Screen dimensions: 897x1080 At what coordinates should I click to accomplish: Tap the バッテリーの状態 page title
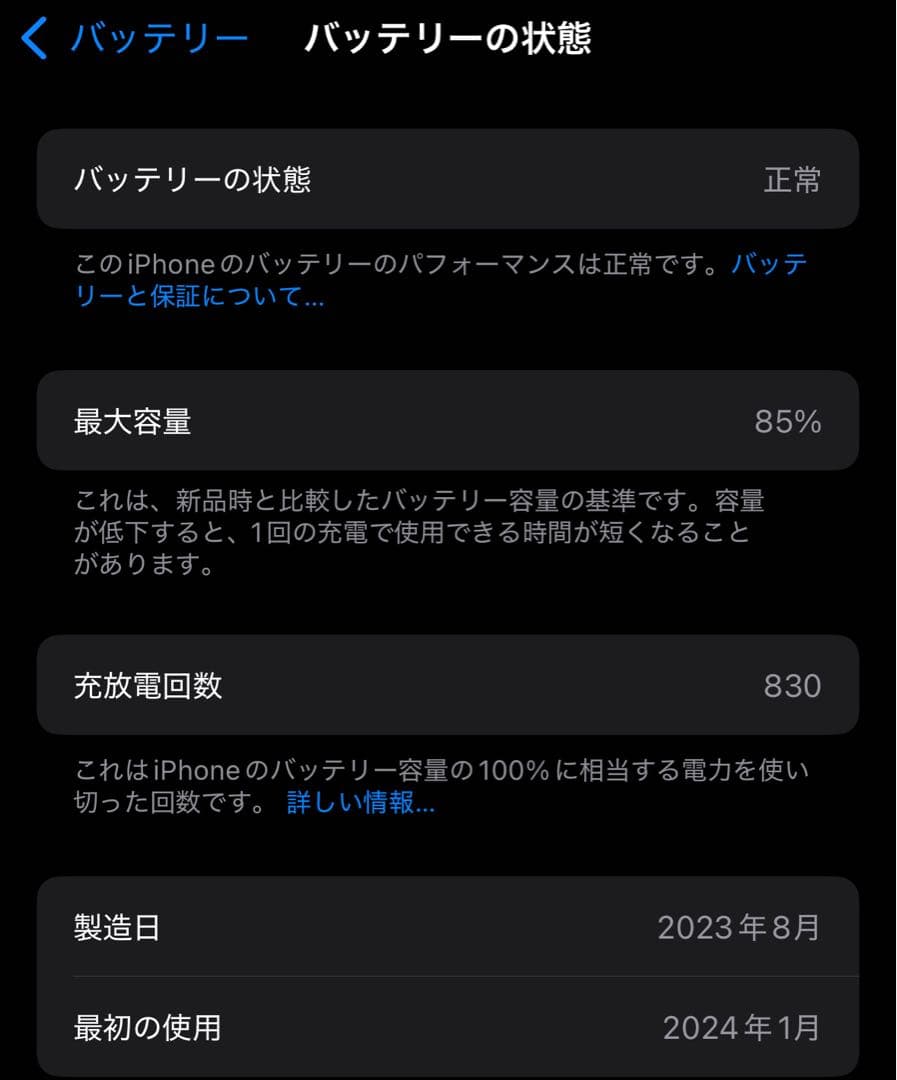(x=448, y=34)
